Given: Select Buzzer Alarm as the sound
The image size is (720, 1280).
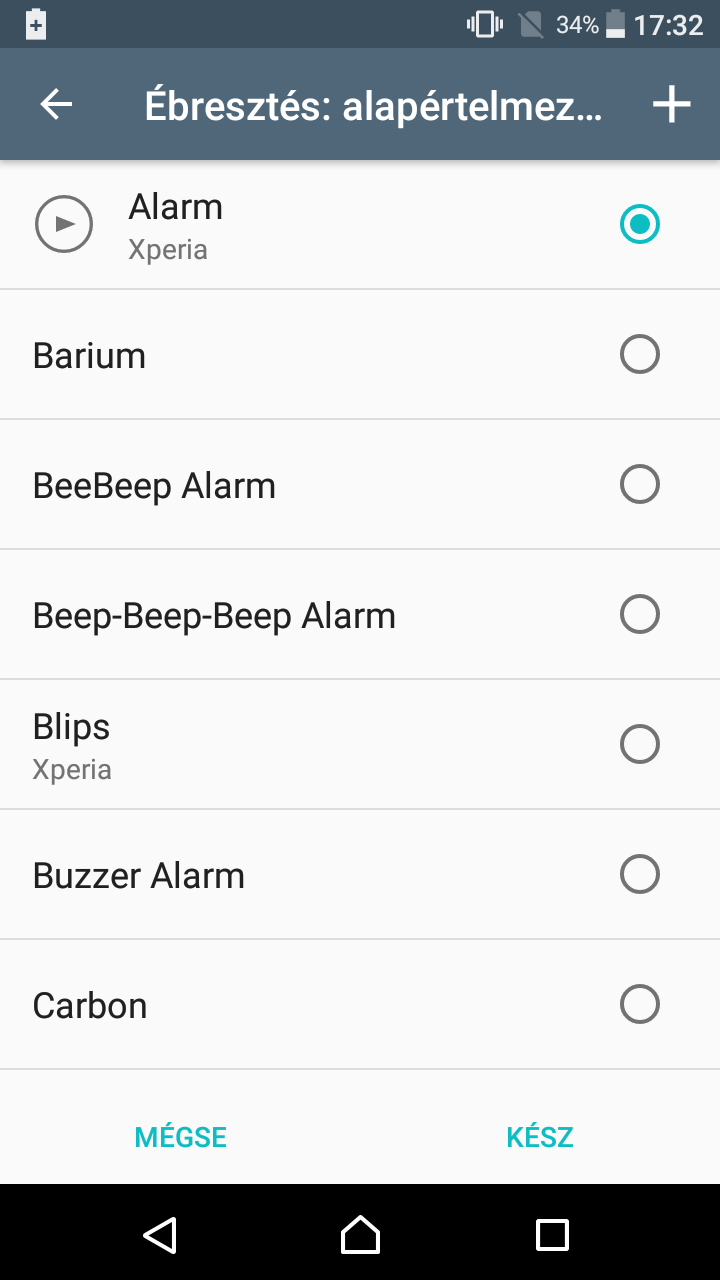Looking at the screenshot, I should (x=360, y=875).
